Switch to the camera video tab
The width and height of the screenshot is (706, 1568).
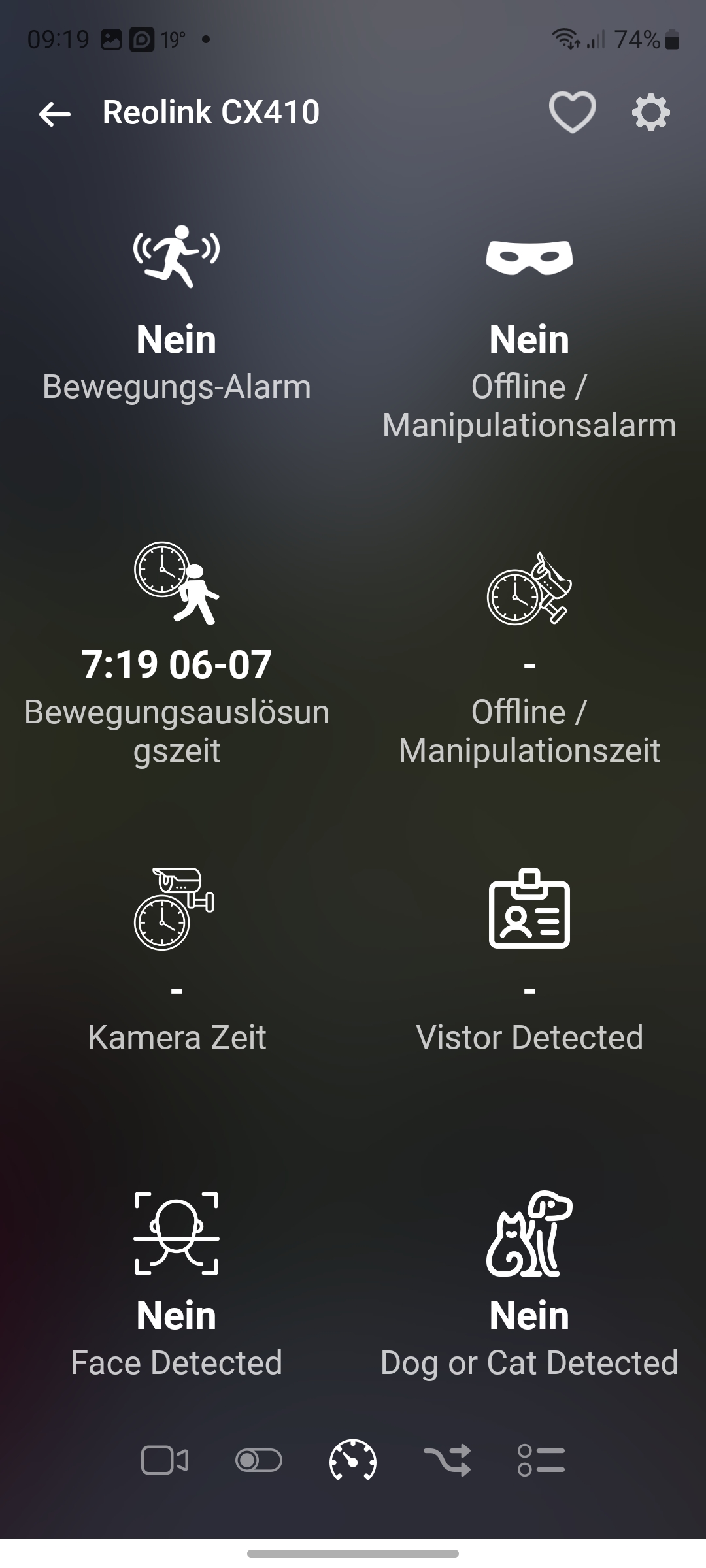[x=165, y=1460]
